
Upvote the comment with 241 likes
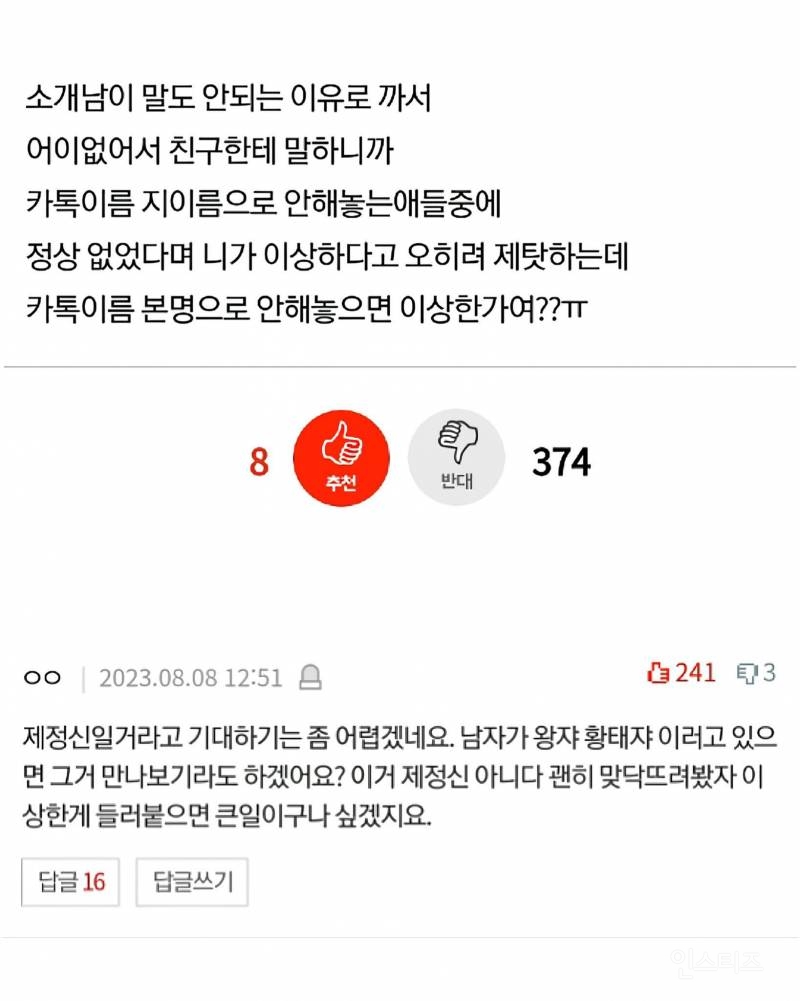(682, 673)
